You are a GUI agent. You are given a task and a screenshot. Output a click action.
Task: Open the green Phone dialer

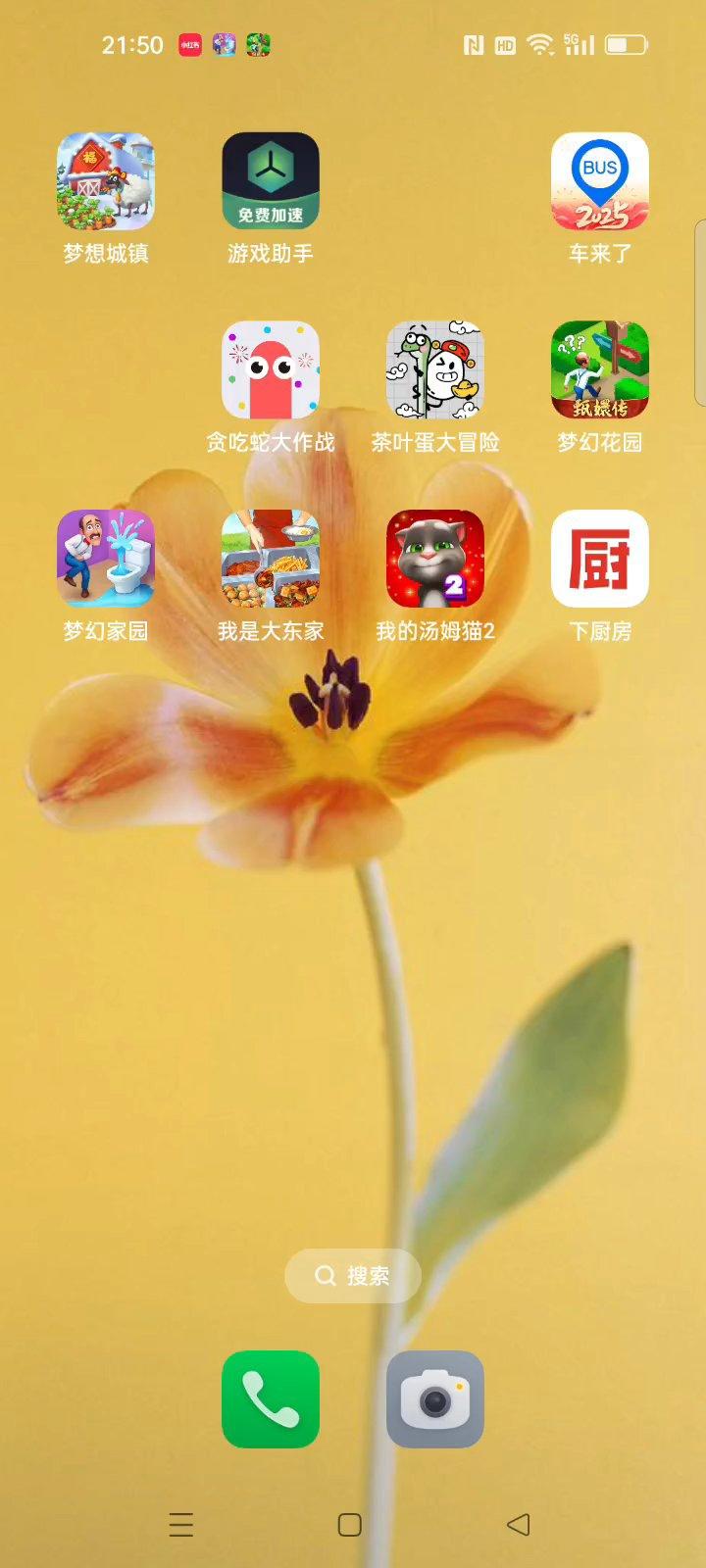(271, 1399)
